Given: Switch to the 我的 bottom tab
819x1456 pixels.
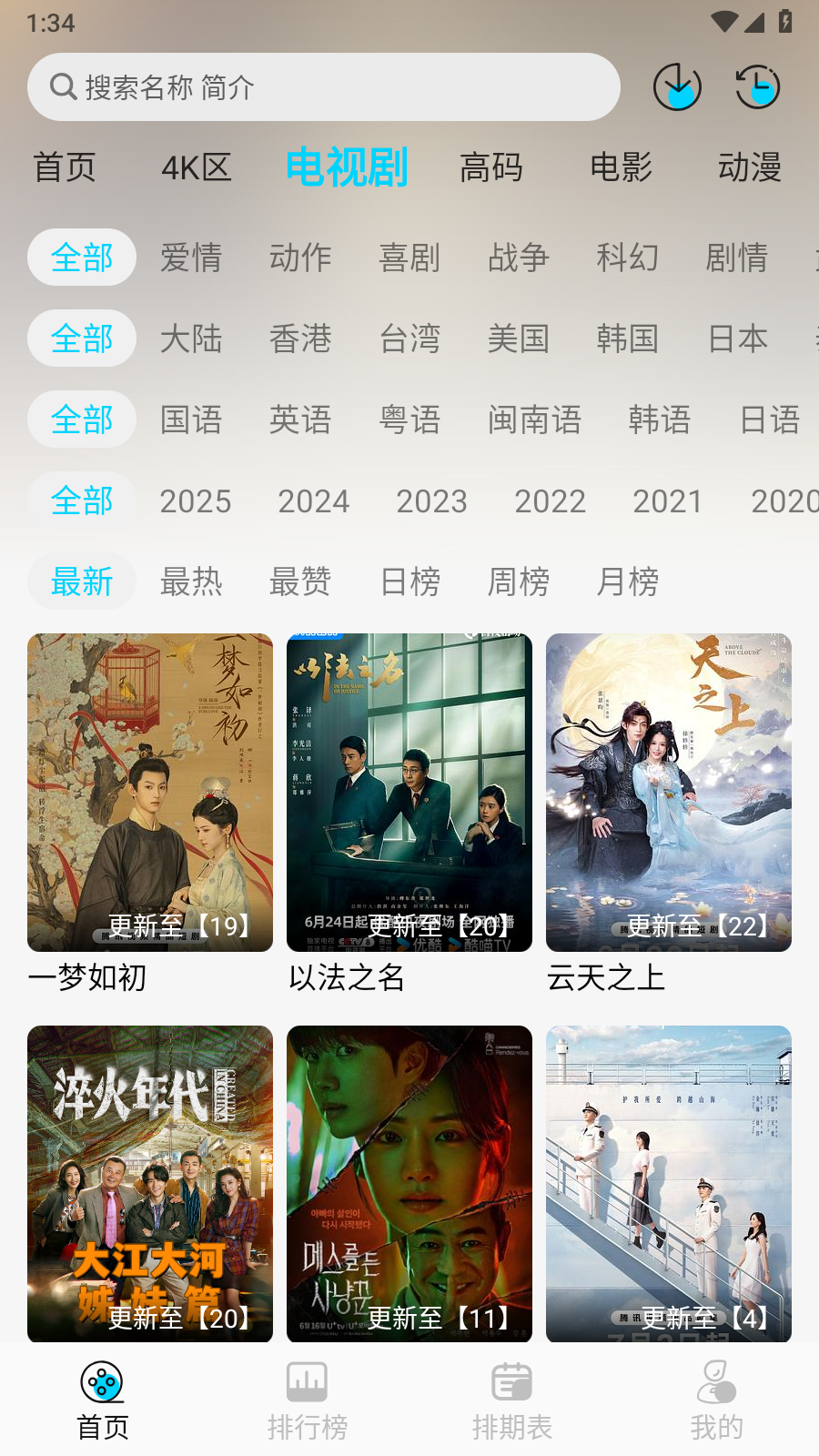Looking at the screenshot, I should [716, 1401].
